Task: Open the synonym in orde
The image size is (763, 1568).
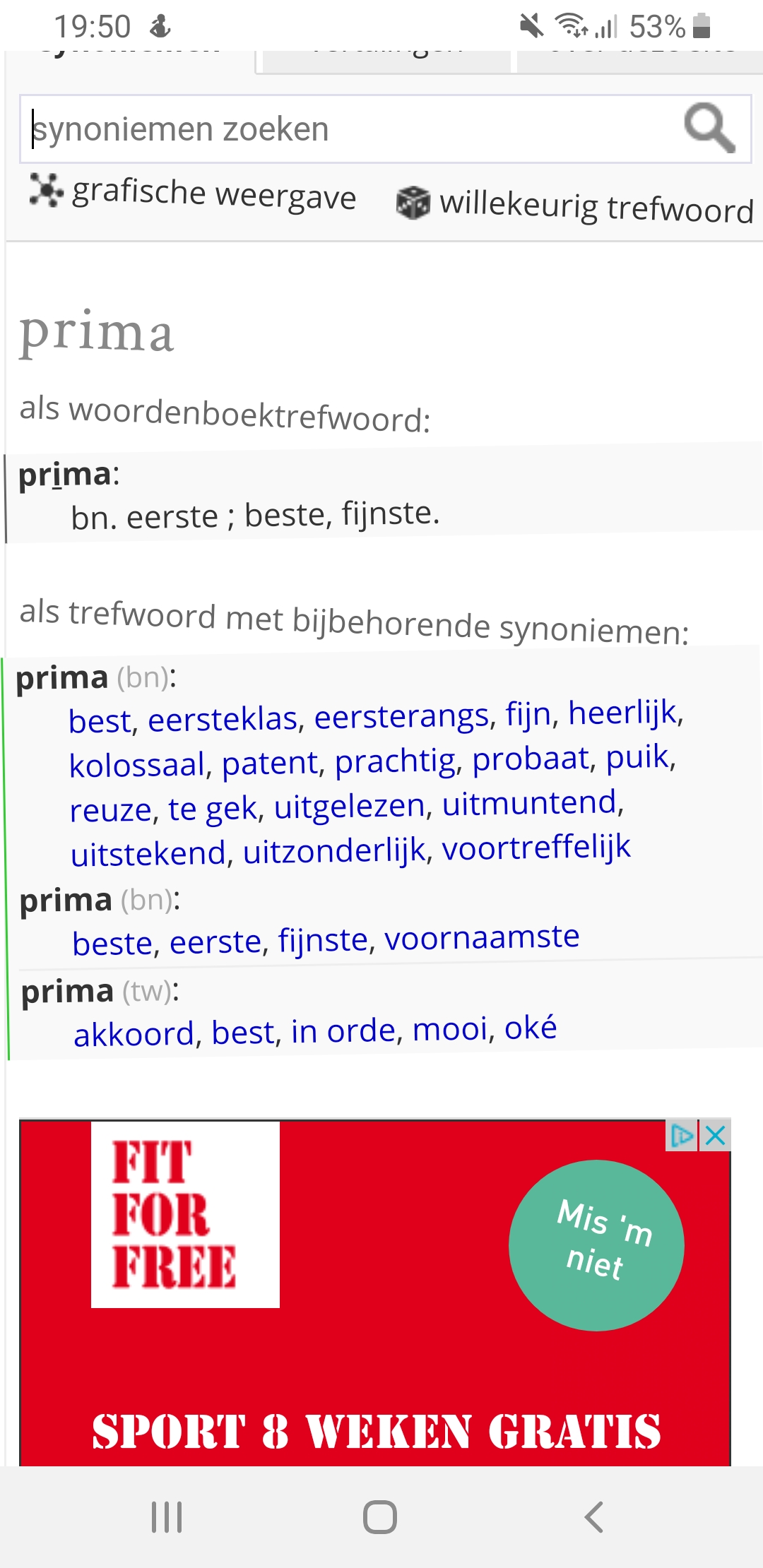Action: (343, 1031)
